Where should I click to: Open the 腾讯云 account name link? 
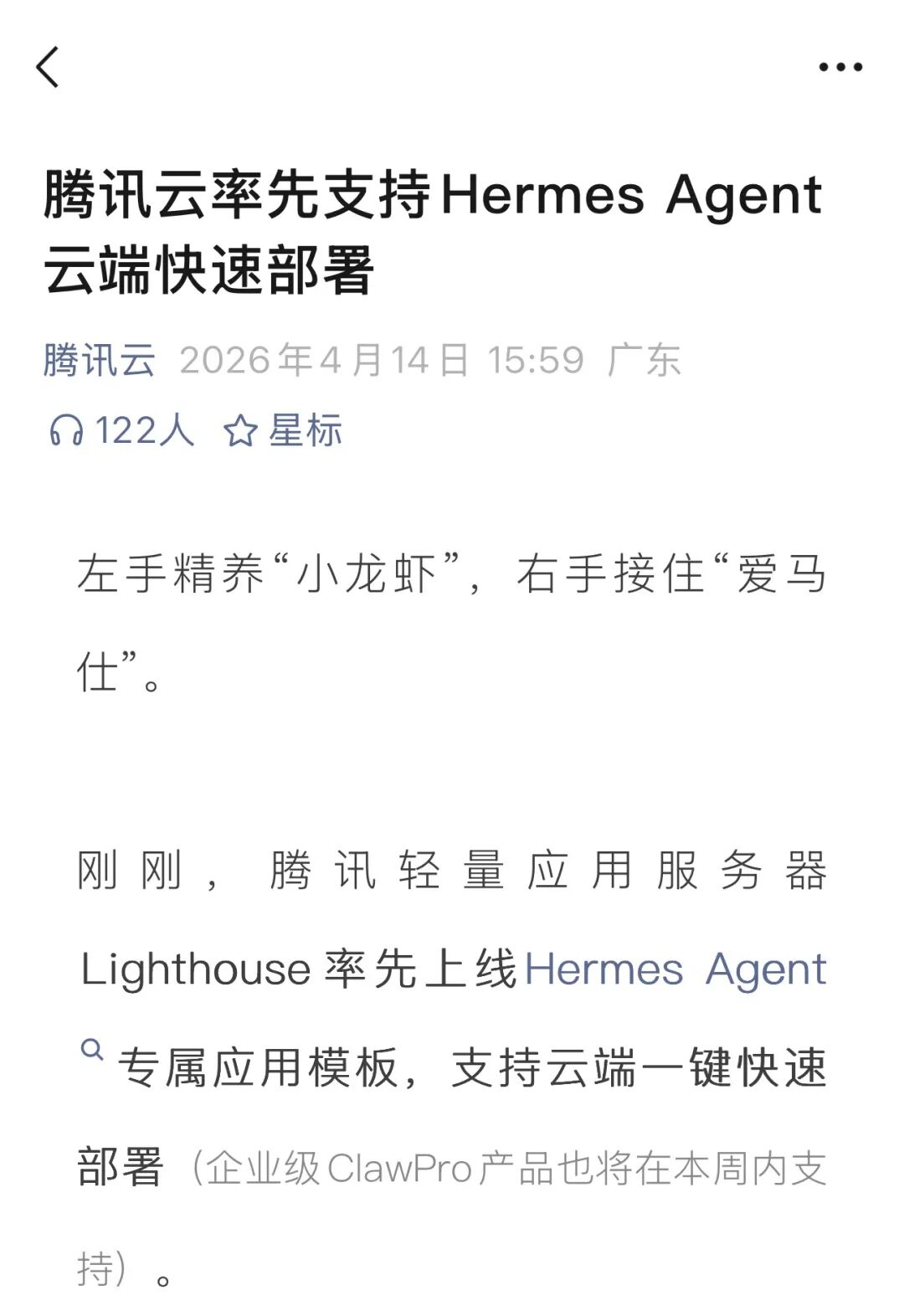point(99,362)
